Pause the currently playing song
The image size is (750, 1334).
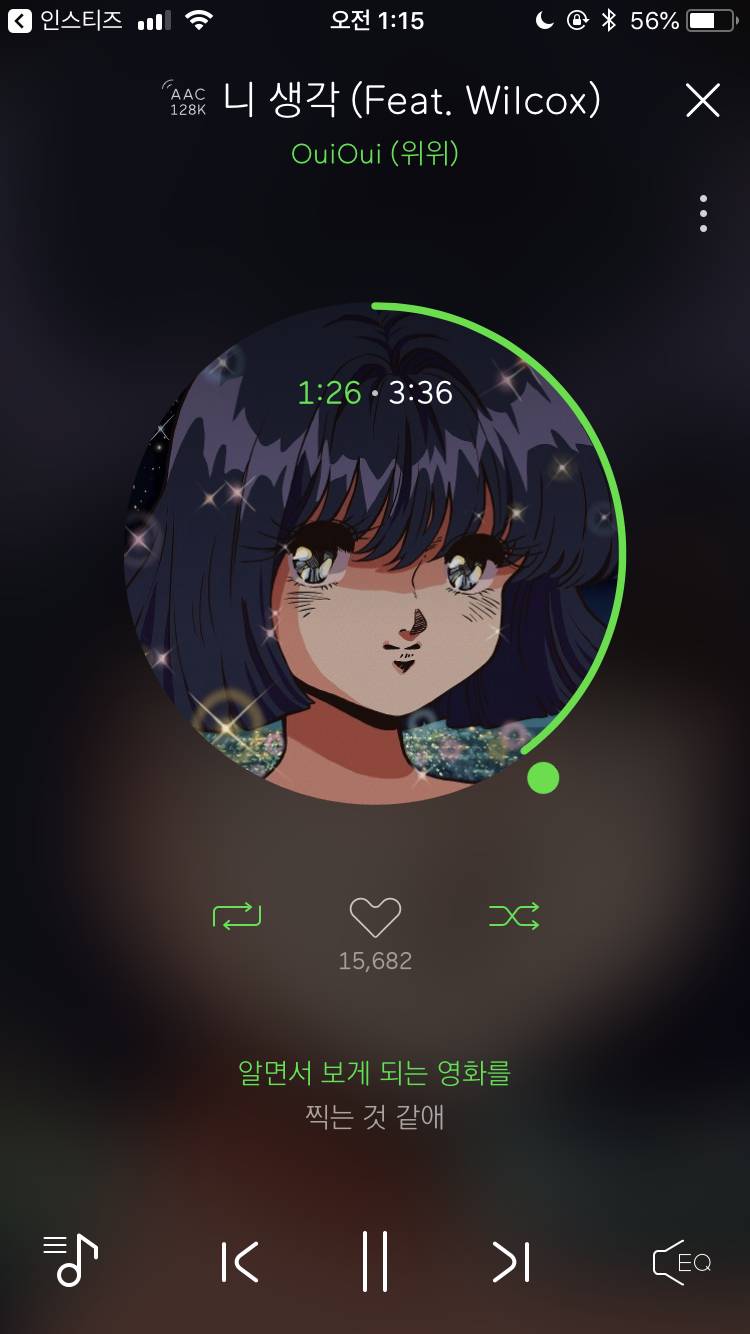pos(375,1263)
